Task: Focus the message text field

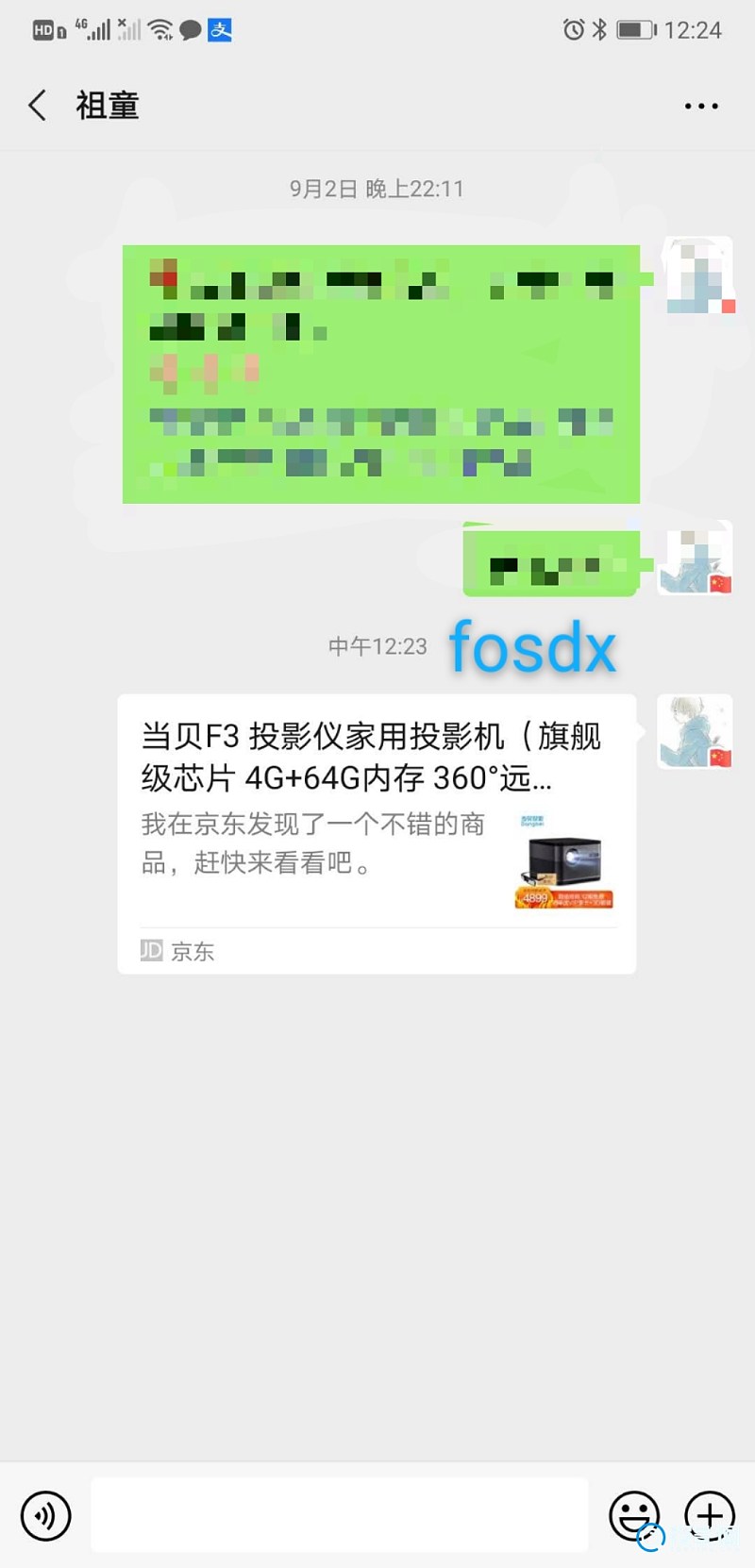Action: [x=340, y=1515]
